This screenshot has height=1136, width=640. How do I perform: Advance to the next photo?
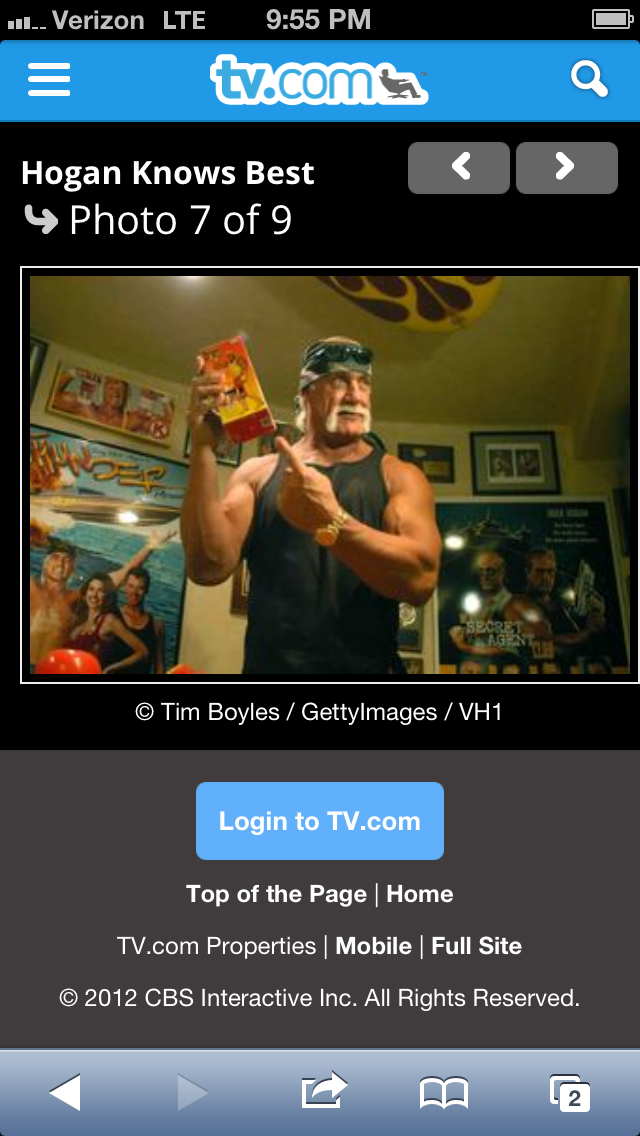(567, 167)
